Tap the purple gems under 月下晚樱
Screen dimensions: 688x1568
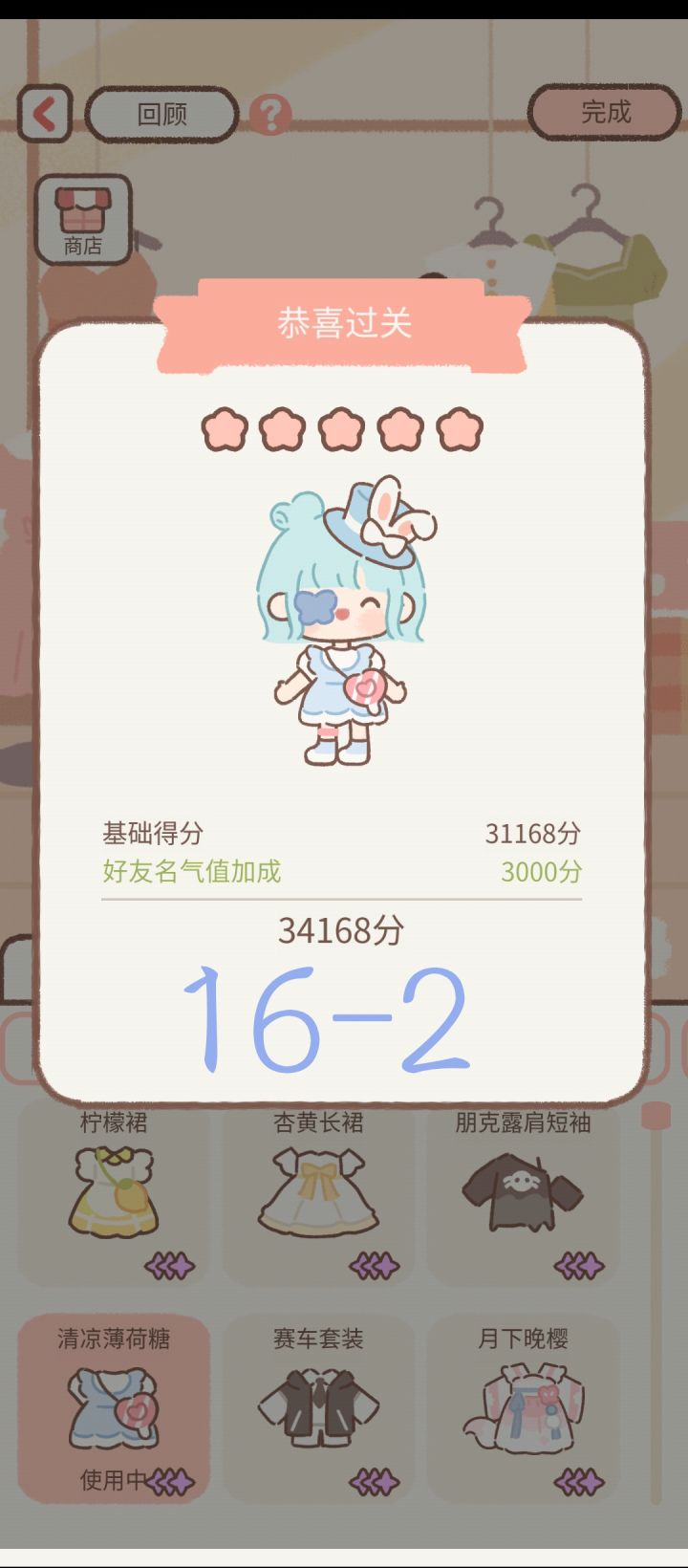pyautogui.click(x=580, y=1482)
